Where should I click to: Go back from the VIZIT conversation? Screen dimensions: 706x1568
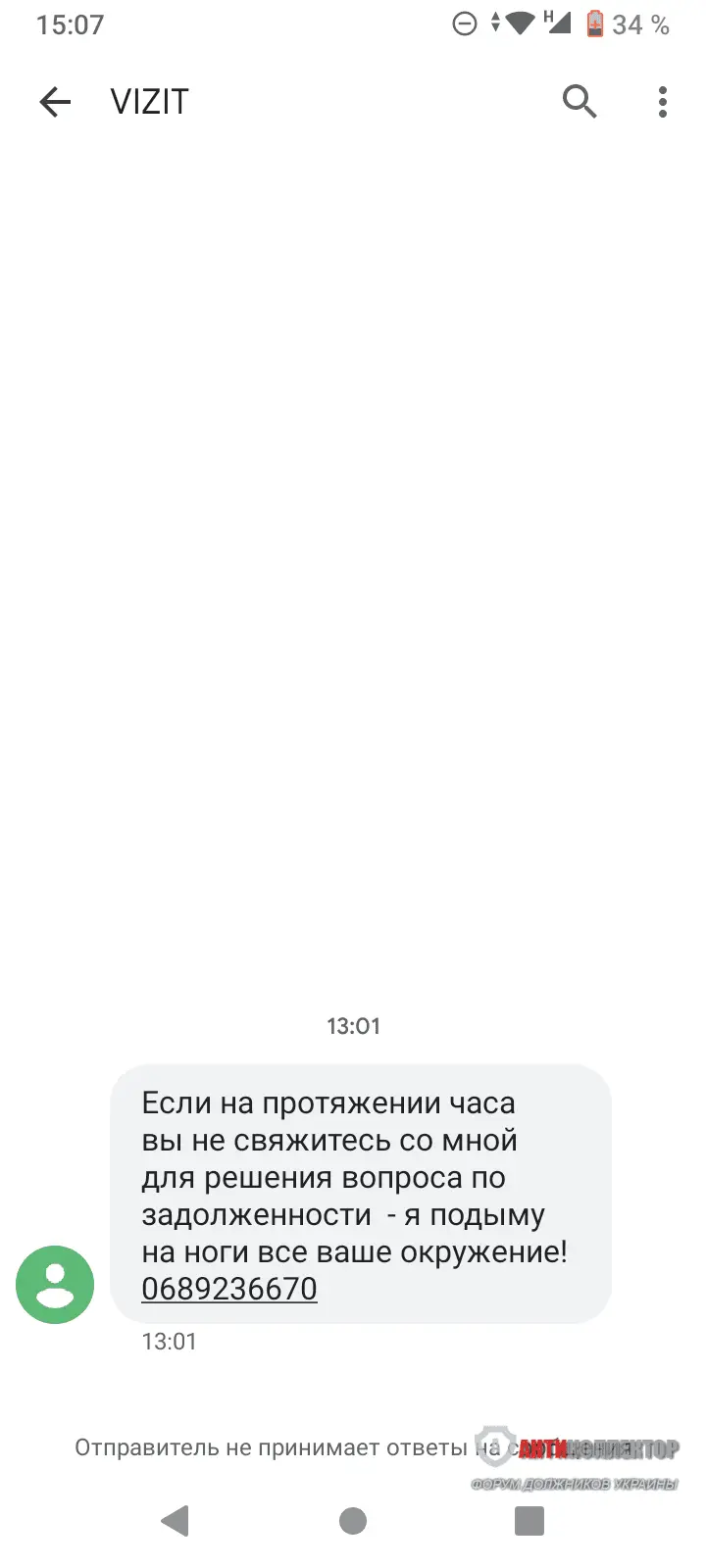pyautogui.click(x=55, y=102)
